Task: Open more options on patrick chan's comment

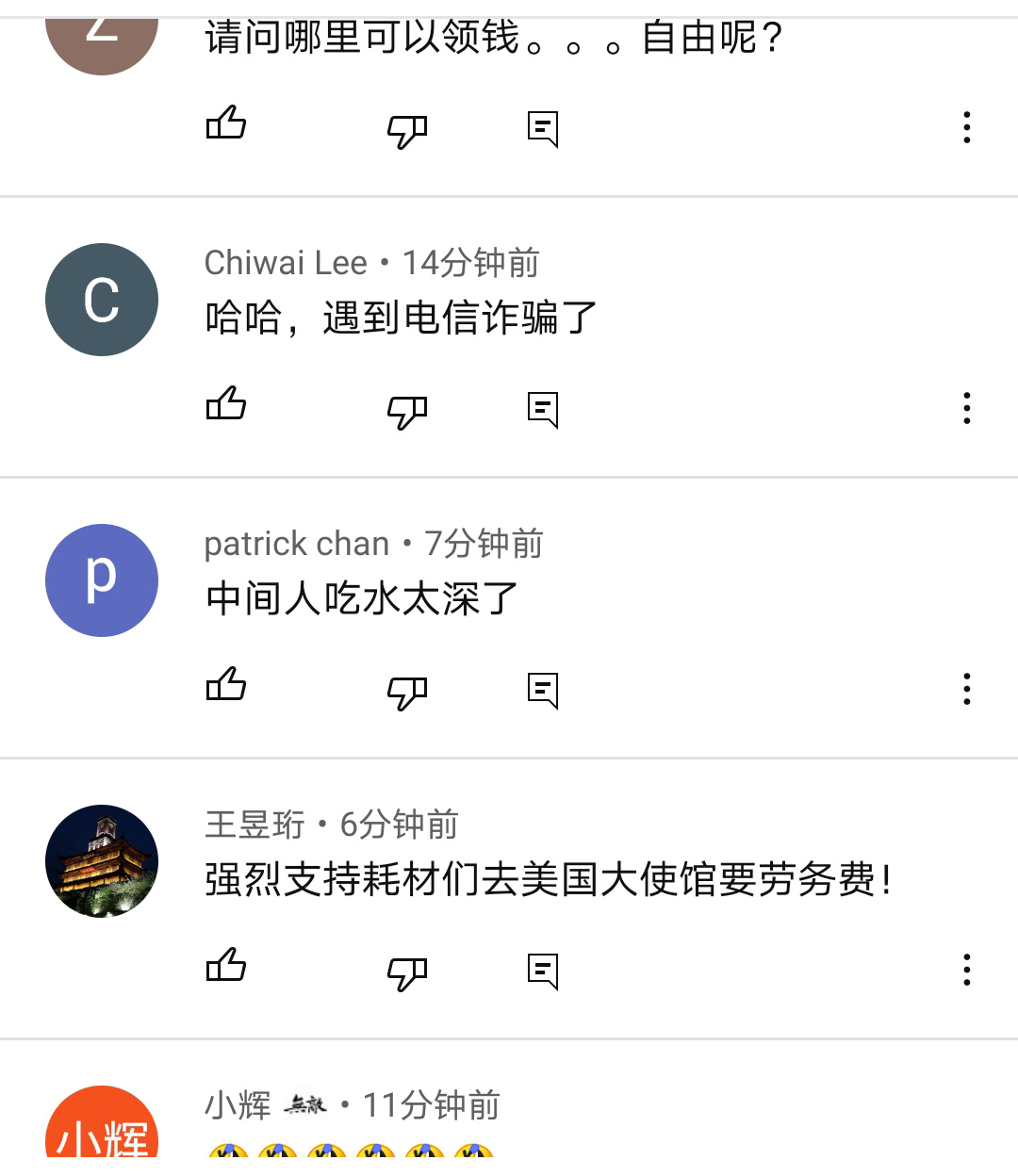Action: coord(966,689)
